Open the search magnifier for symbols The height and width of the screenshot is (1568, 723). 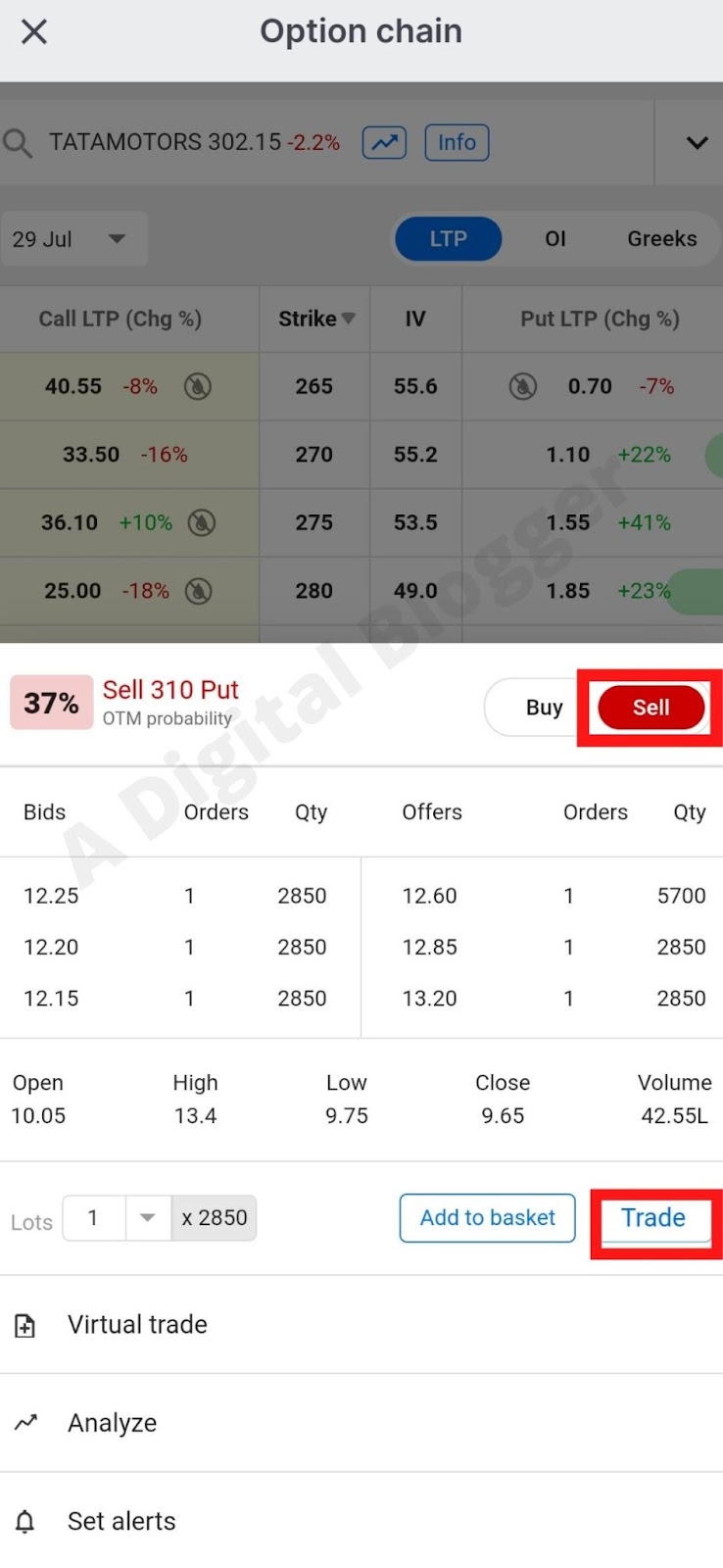[18, 142]
